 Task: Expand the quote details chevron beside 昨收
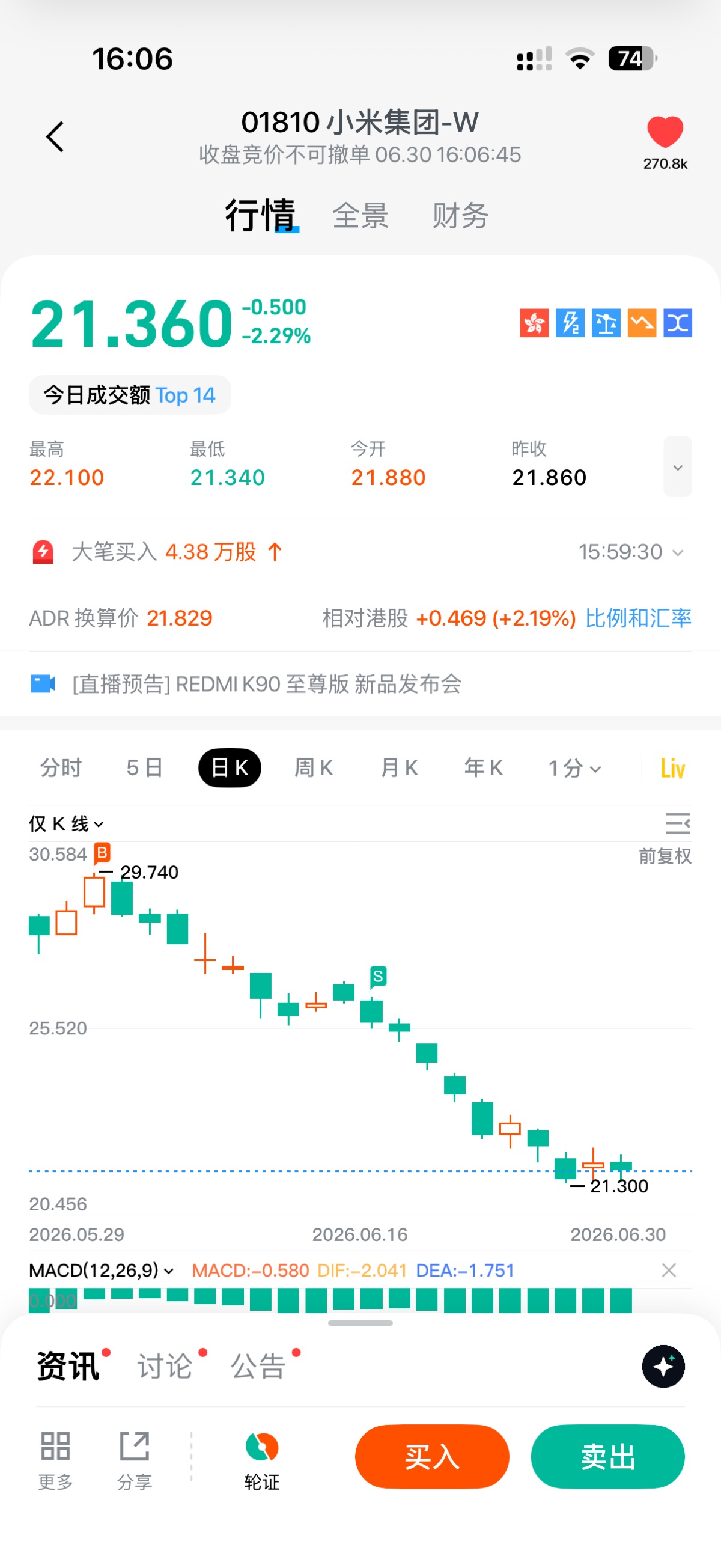677,466
